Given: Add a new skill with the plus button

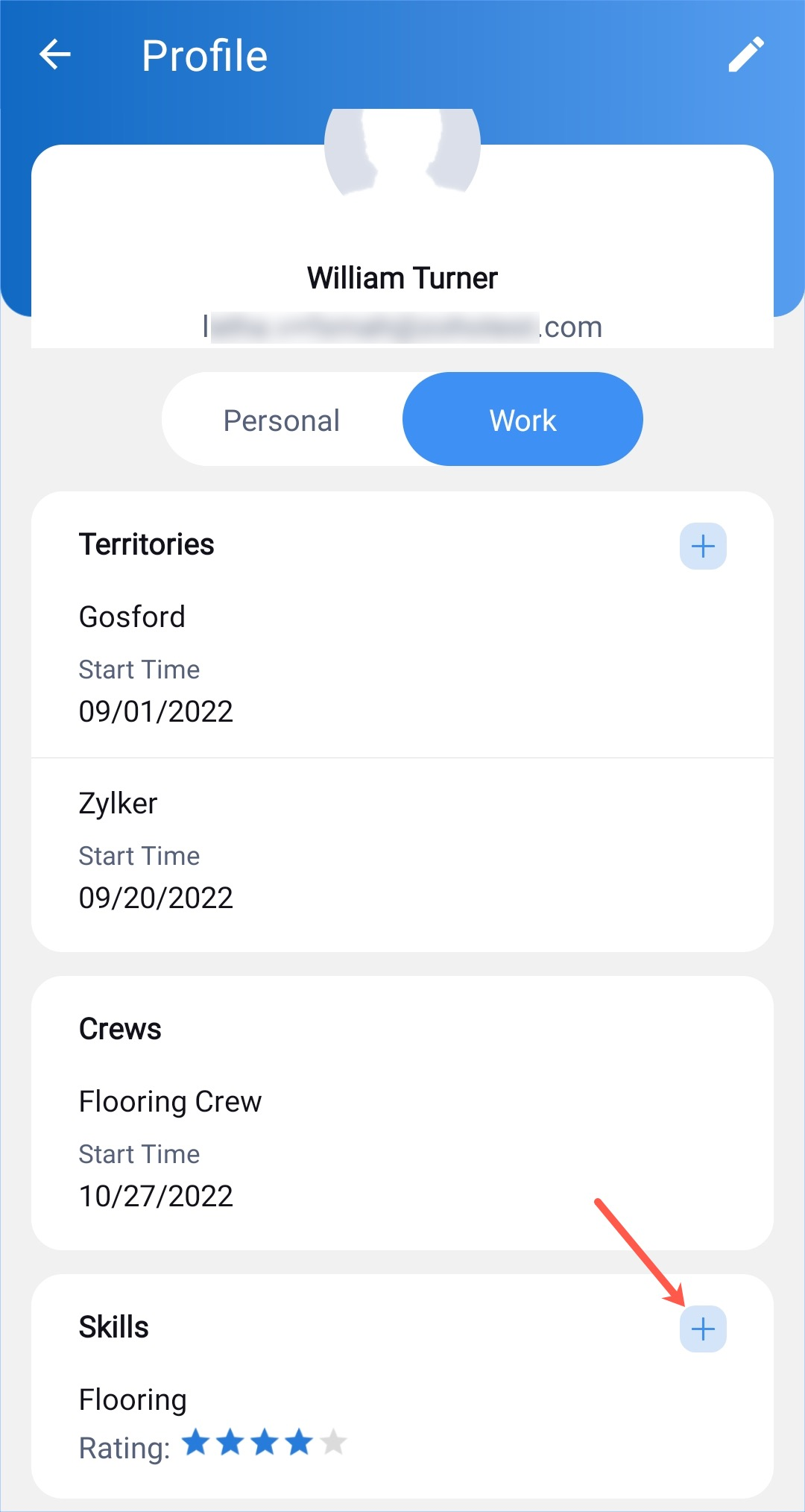Looking at the screenshot, I should tap(703, 1329).
